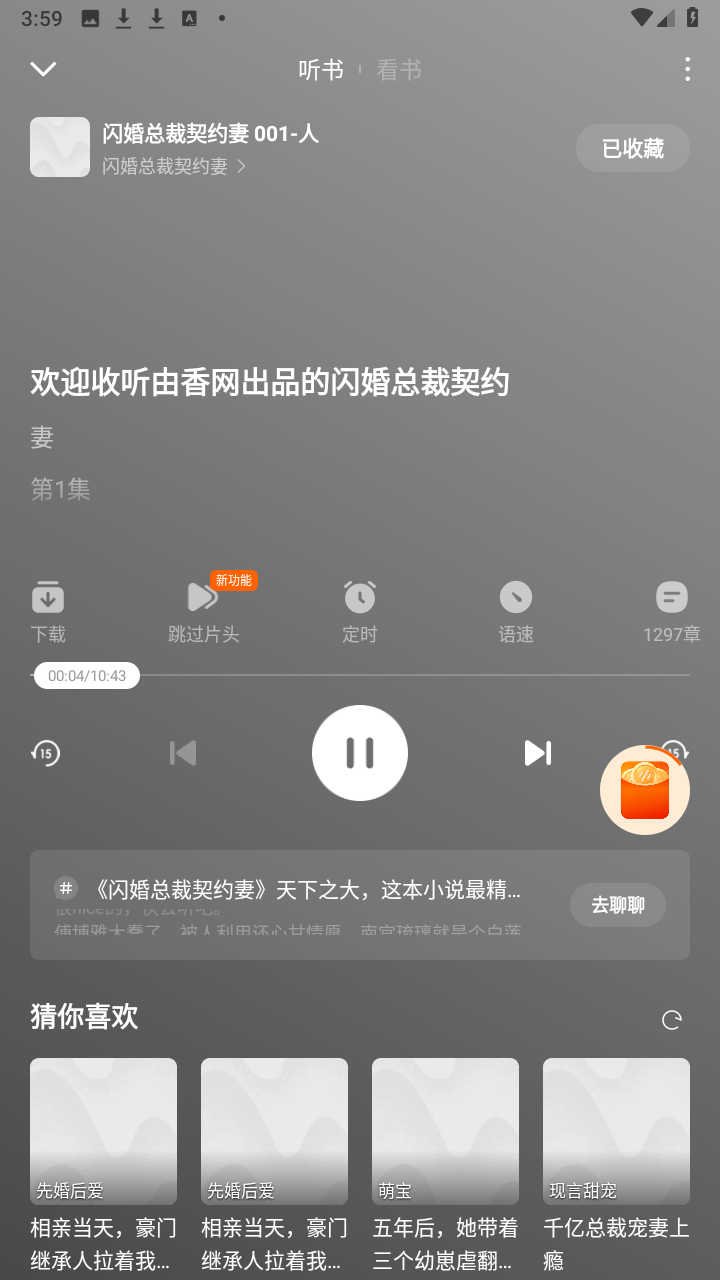Image resolution: width=720 pixels, height=1280 pixels.
Task: Open the 萌宝 book 五年后，她带着三个幼崽
Action: pos(445,1165)
